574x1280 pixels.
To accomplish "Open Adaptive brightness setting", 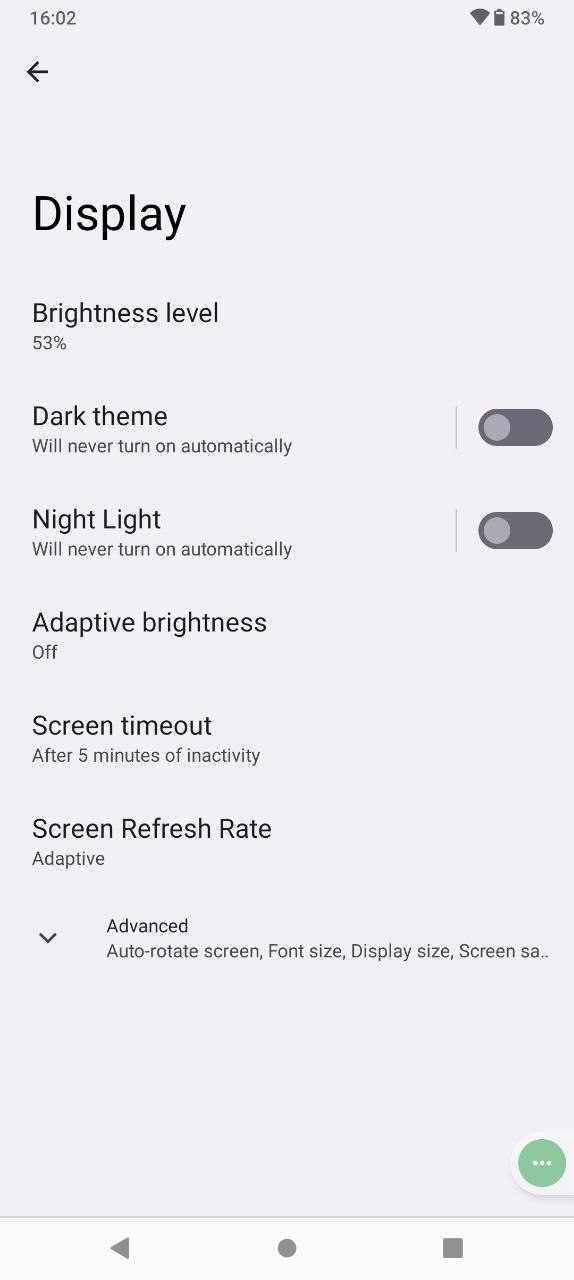I will (x=287, y=636).
